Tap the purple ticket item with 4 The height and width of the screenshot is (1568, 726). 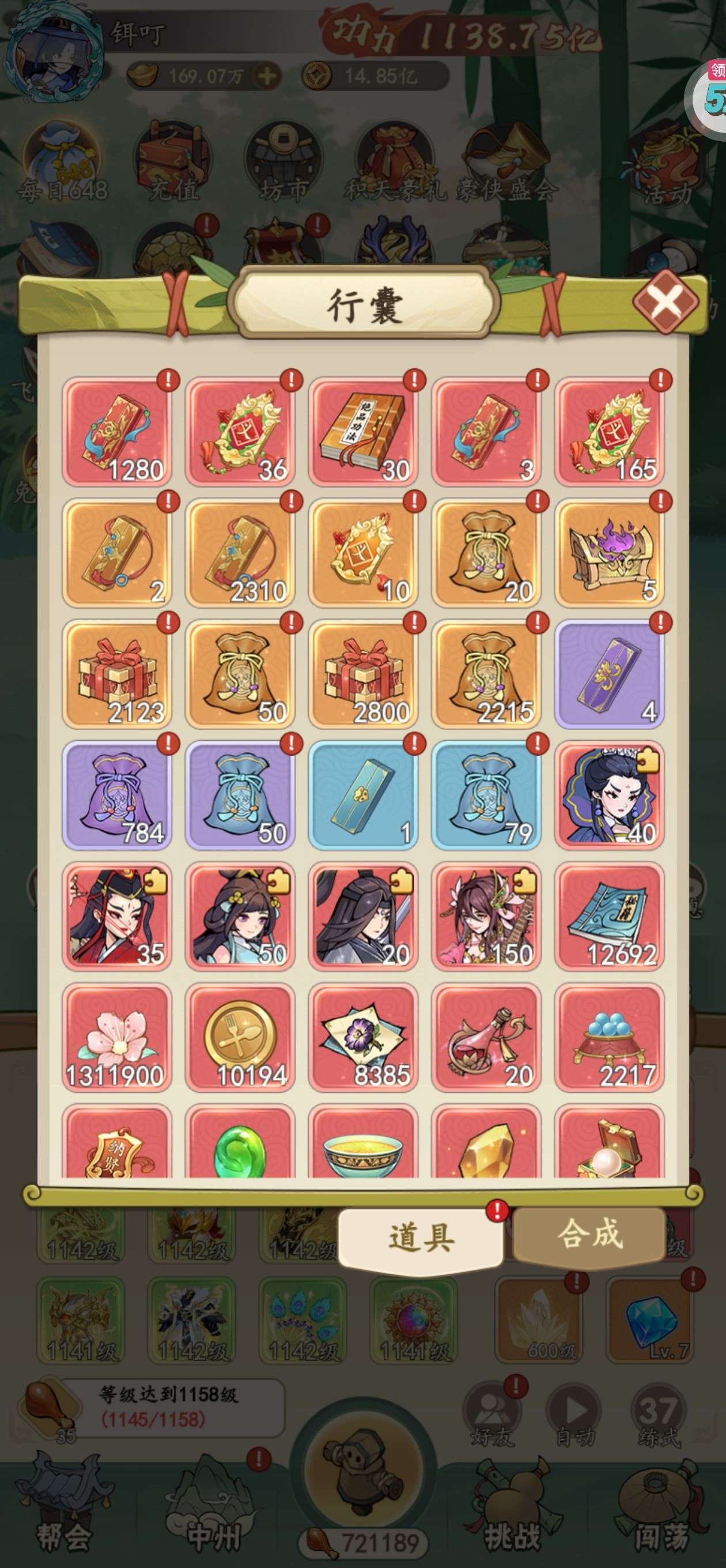609,674
